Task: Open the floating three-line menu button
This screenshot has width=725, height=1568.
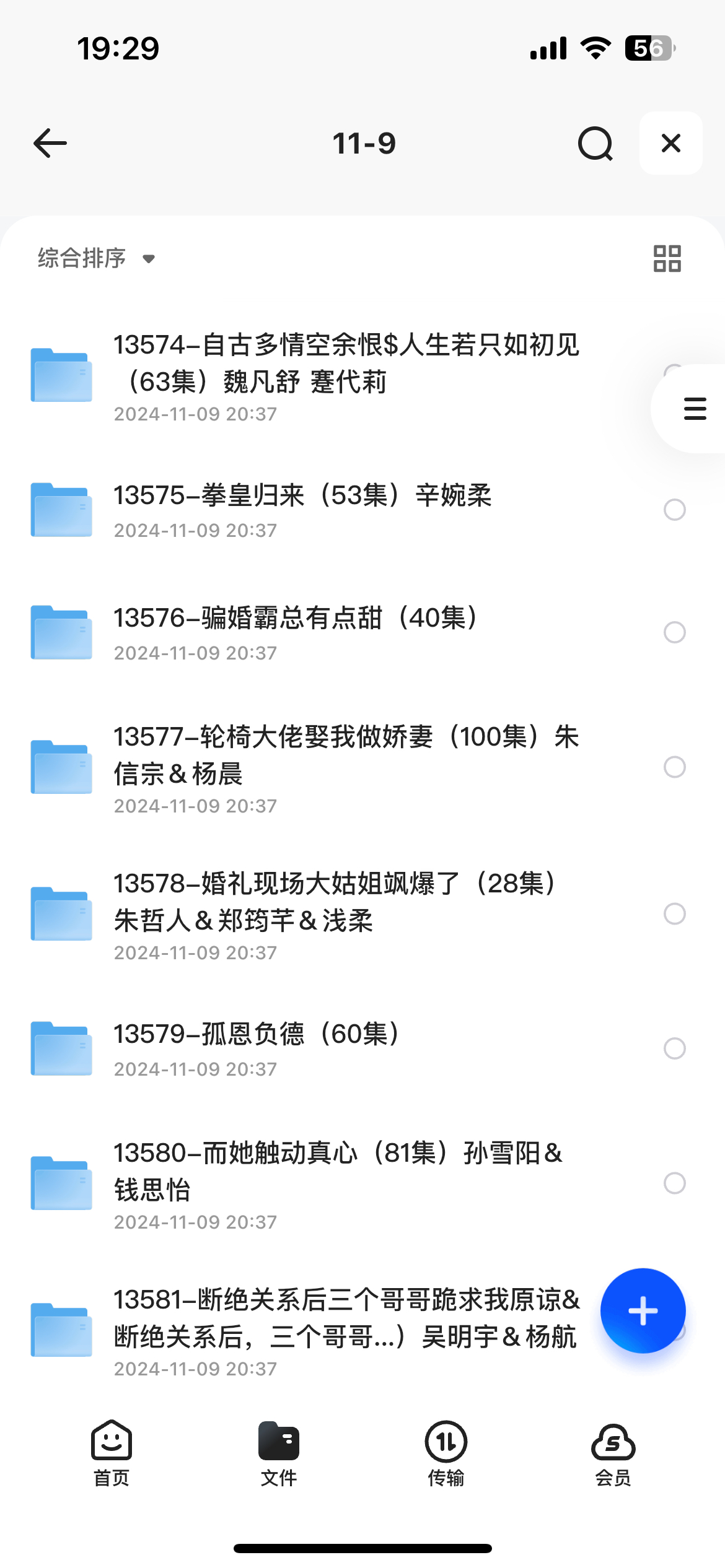Action: coord(694,409)
